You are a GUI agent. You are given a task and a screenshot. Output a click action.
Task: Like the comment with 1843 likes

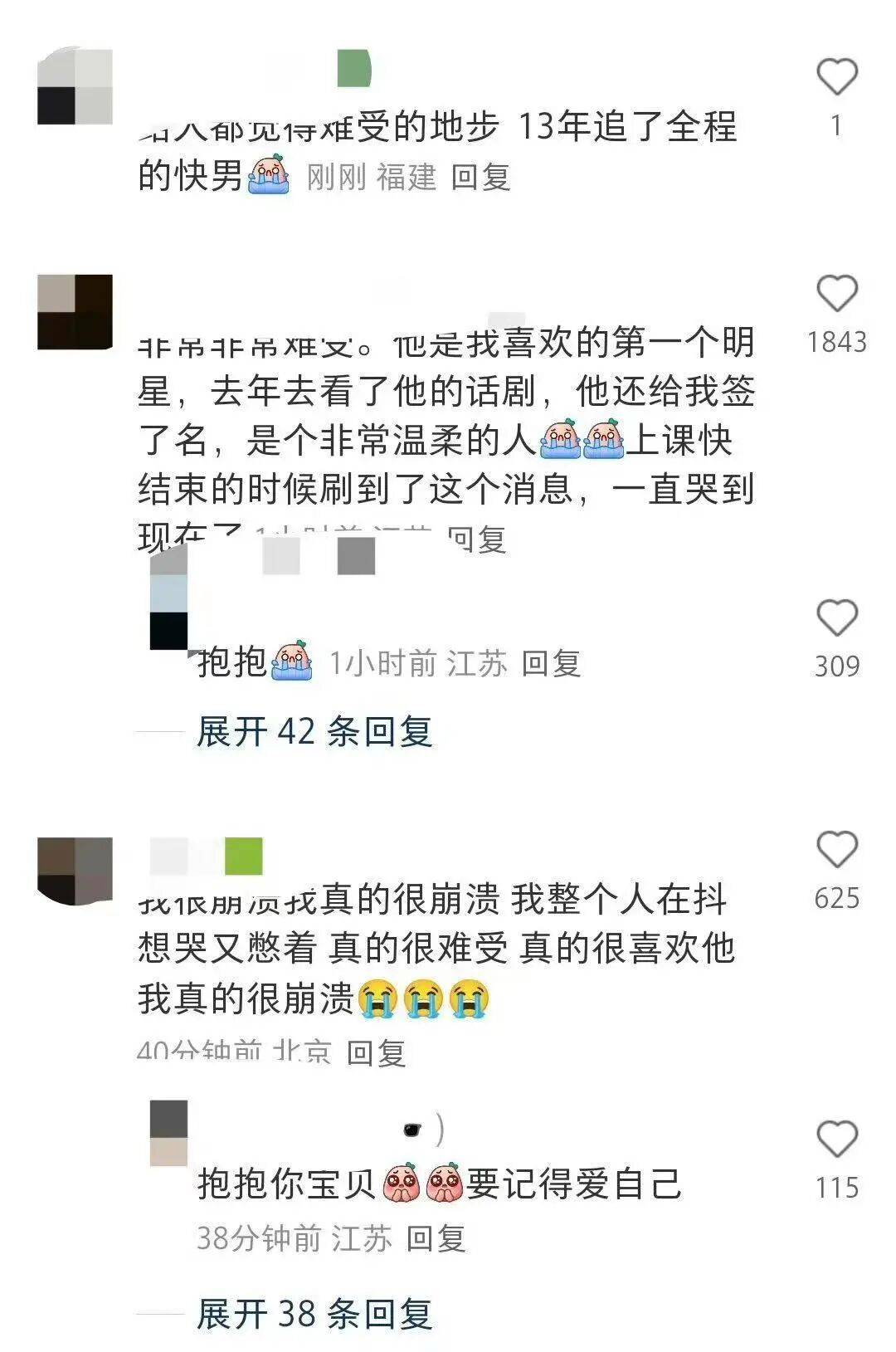pyautogui.click(x=836, y=294)
